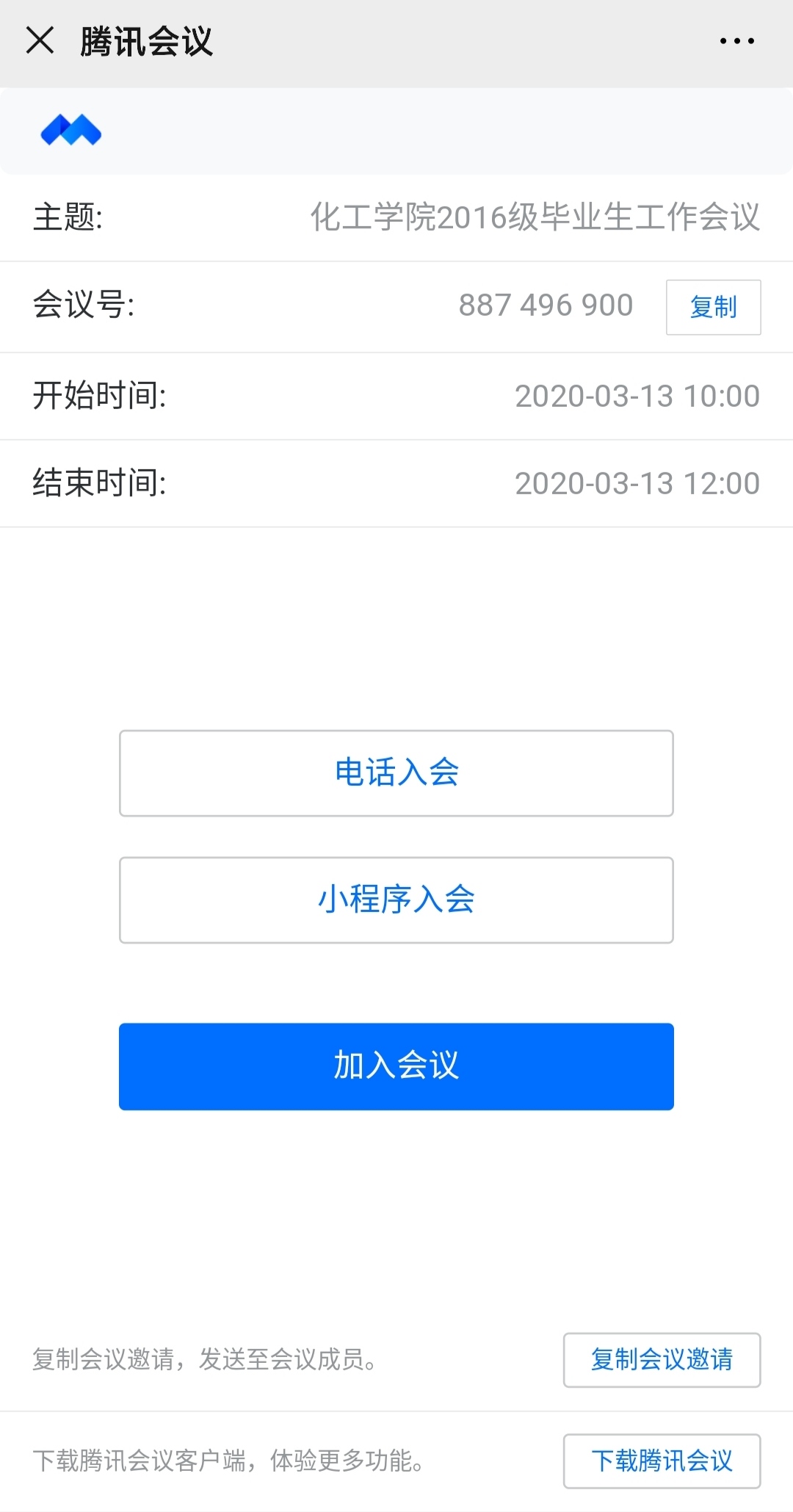Select 电话入会 to join by phone
This screenshot has width=793, height=1512.
pos(396,773)
